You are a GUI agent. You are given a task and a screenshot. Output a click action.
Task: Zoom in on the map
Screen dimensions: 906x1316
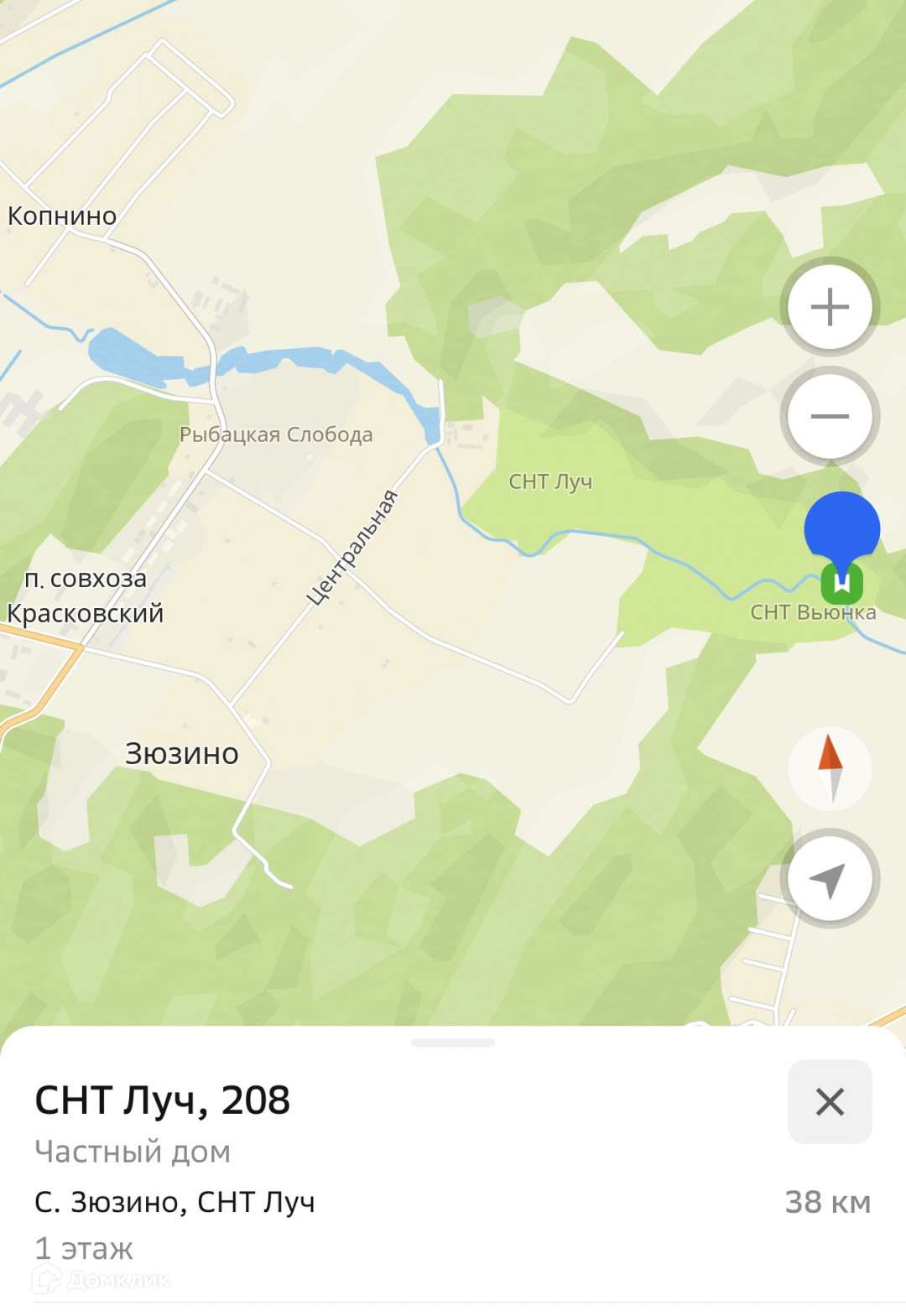830,306
